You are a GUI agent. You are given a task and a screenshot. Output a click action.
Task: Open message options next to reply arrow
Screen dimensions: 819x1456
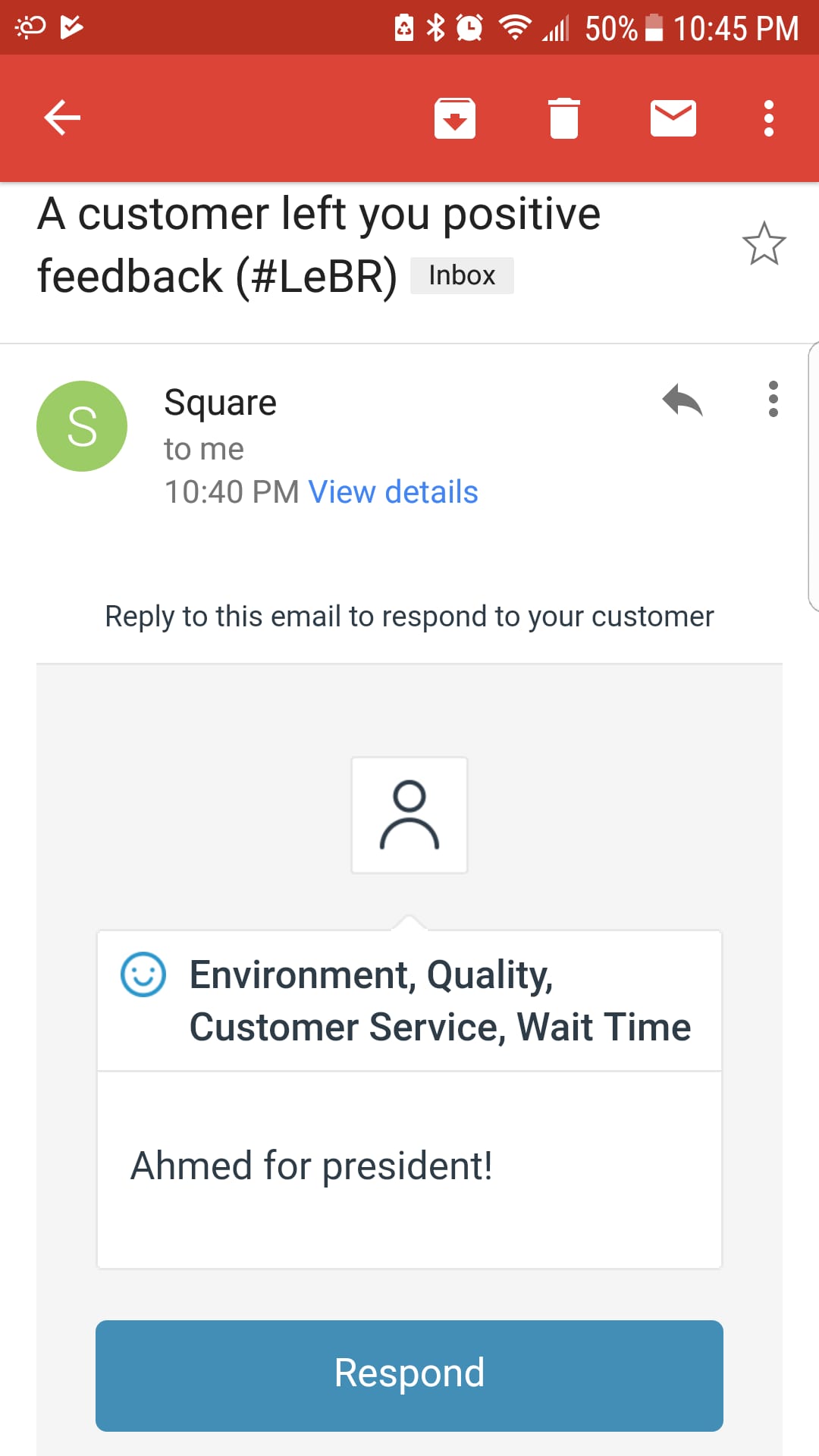[x=773, y=399]
